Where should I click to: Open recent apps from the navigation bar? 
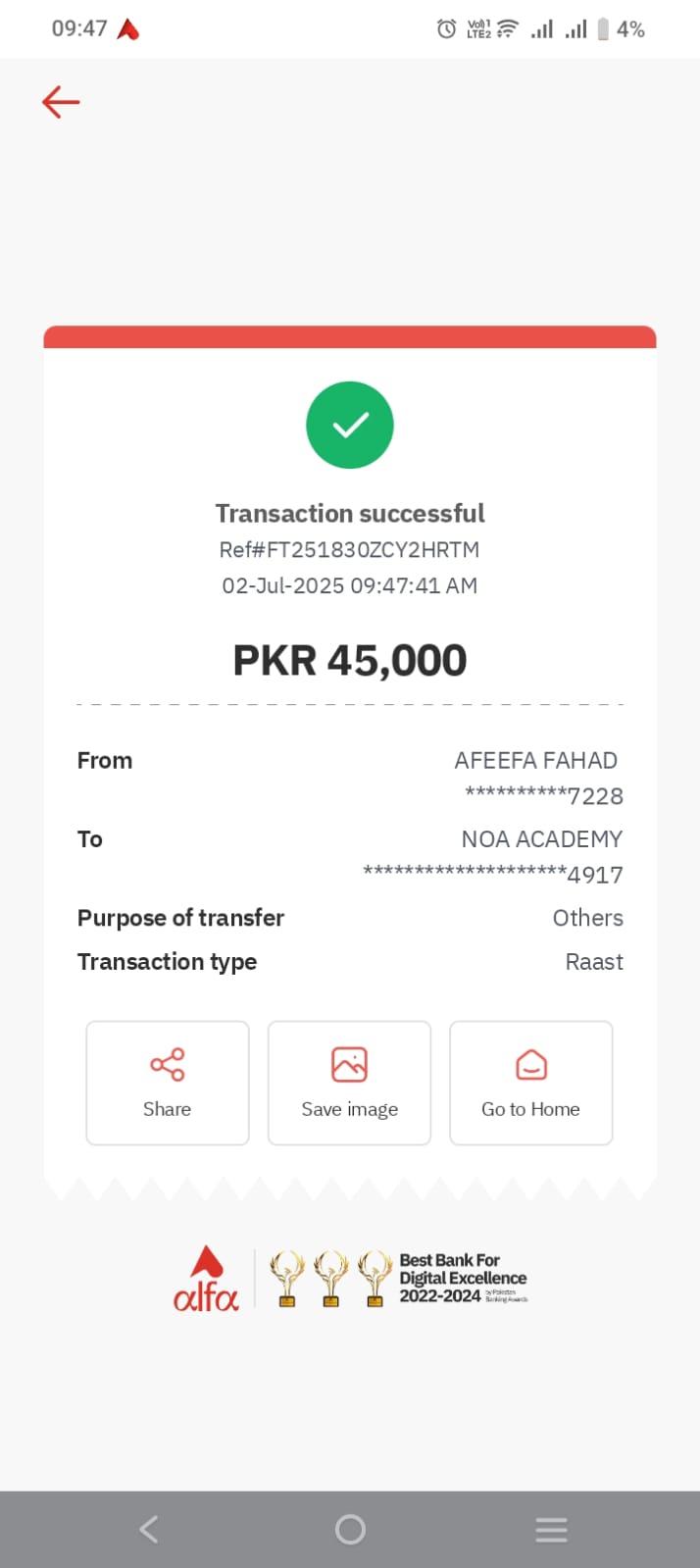(551, 1529)
